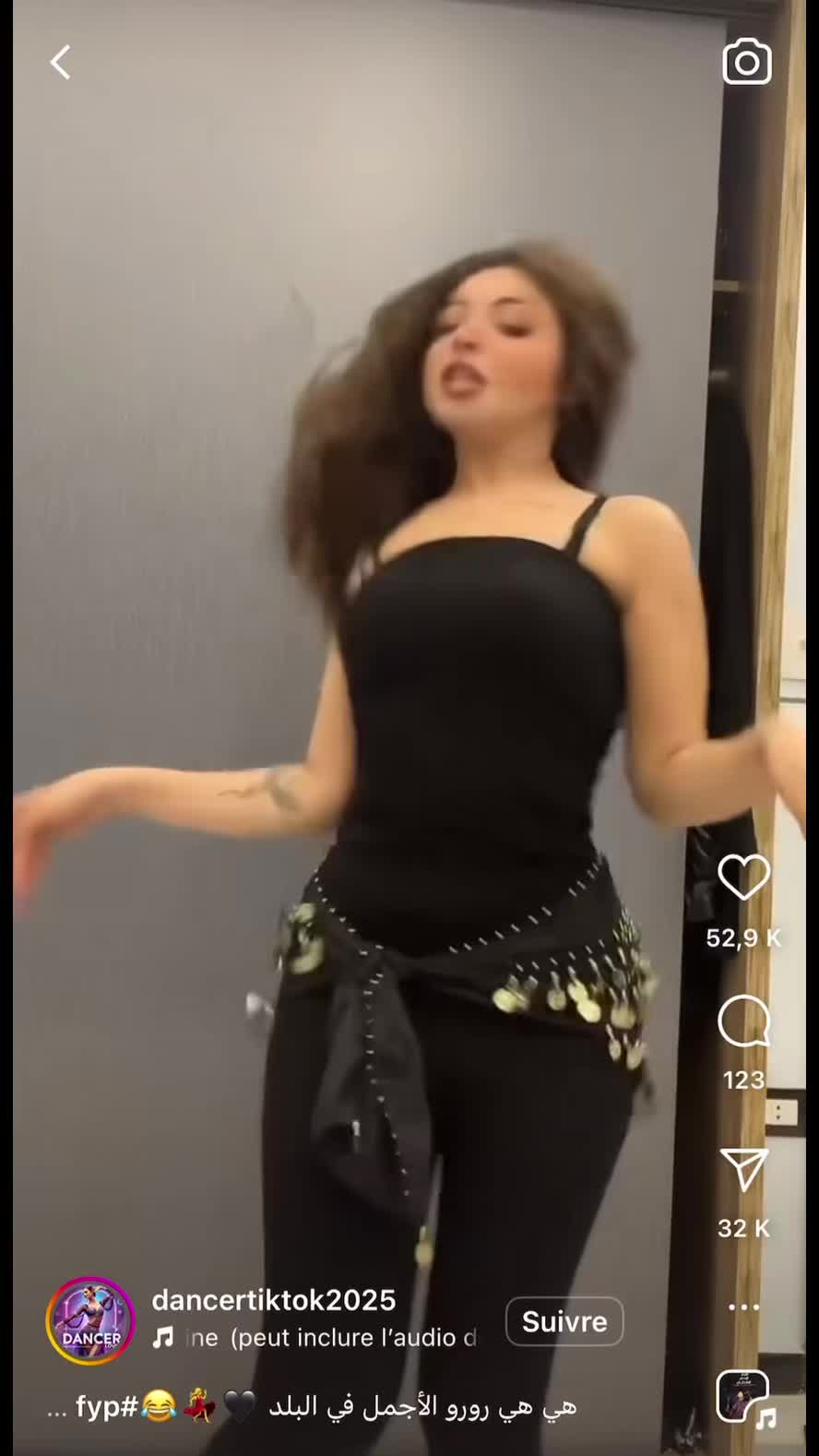Screen dimensions: 819x1456
Task: Open the audio thumbnail with music note
Action: [x=744, y=1398]
